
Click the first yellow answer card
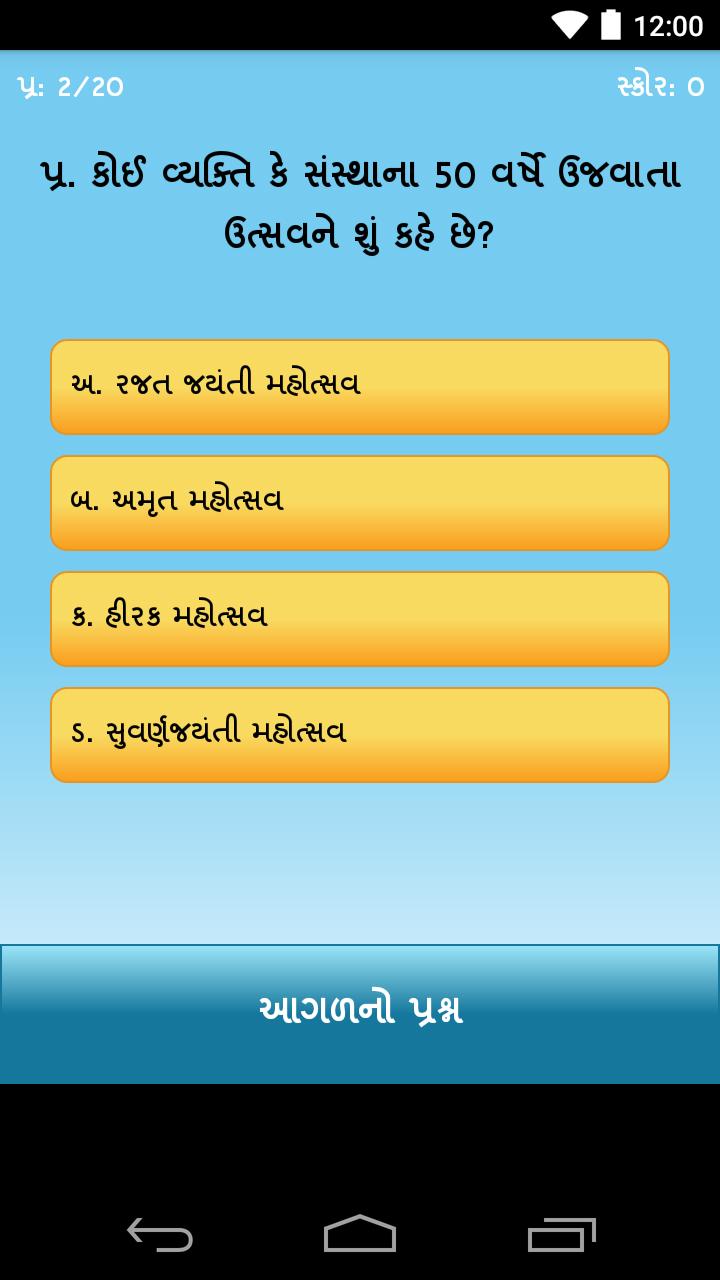(360, 387)
